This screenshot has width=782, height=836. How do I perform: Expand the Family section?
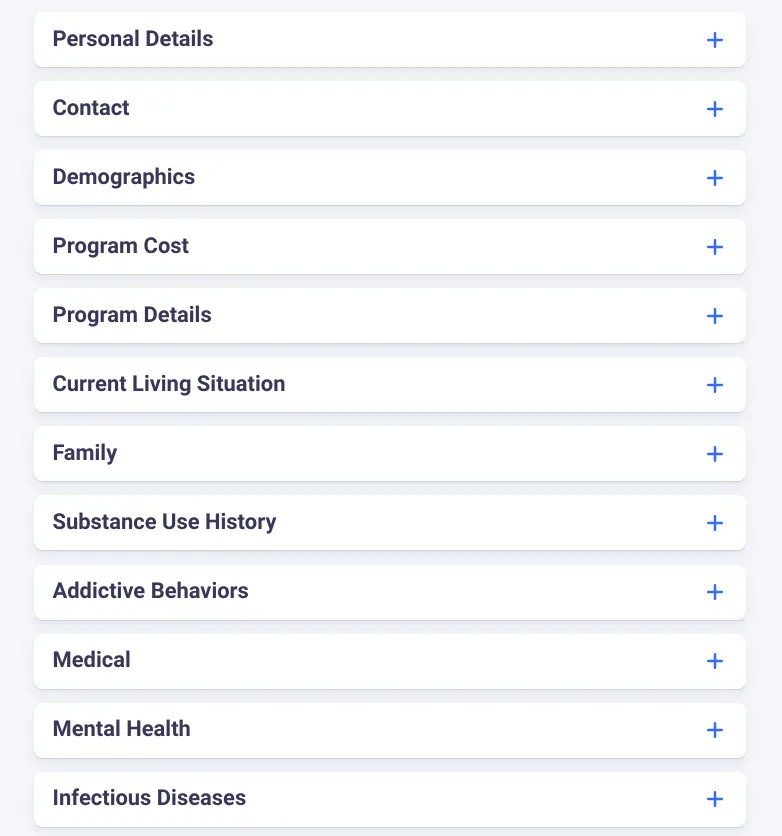[x=715, y=454]
